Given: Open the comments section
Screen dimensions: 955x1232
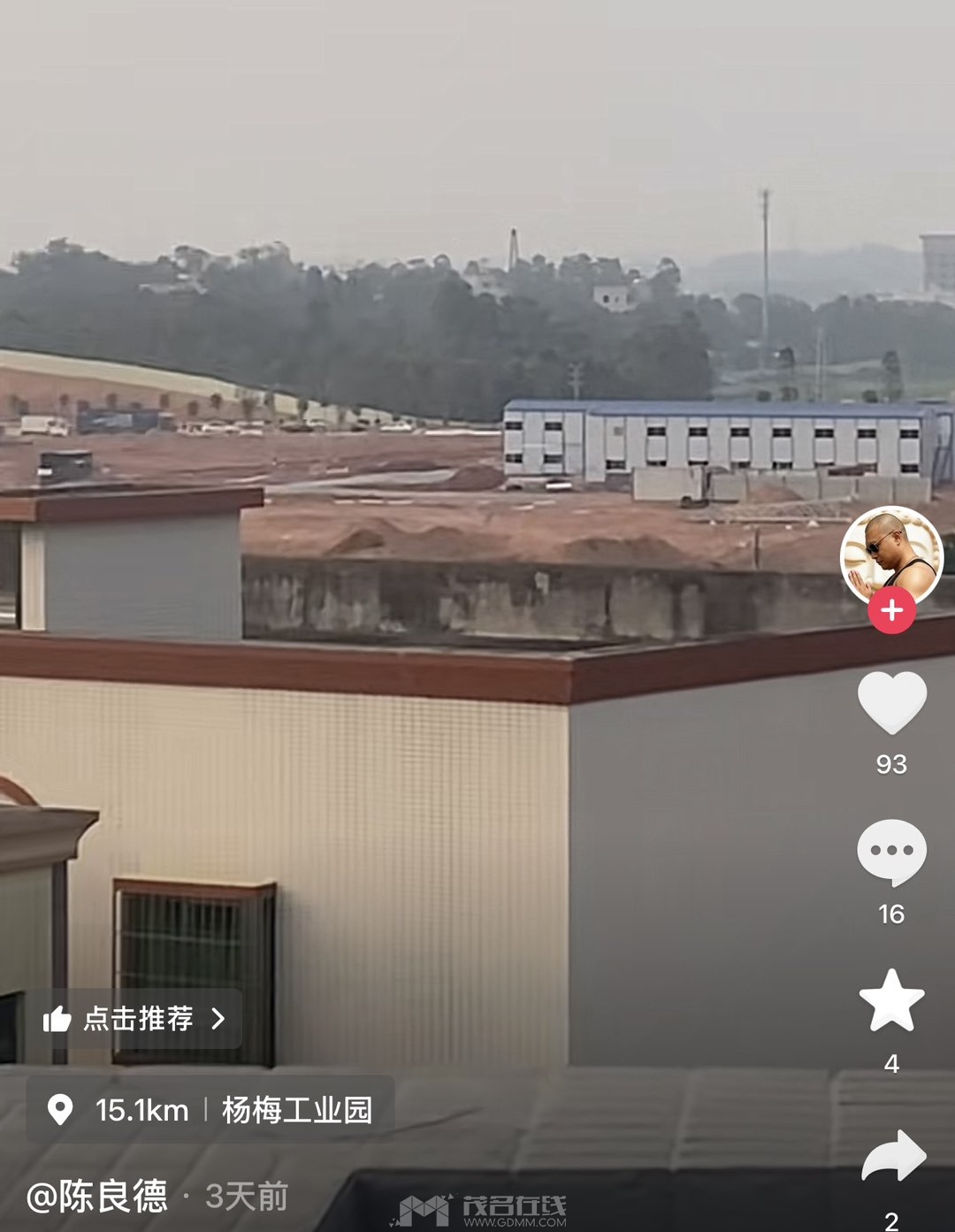Looking at the screenshot, I should [x=891, y=852].
